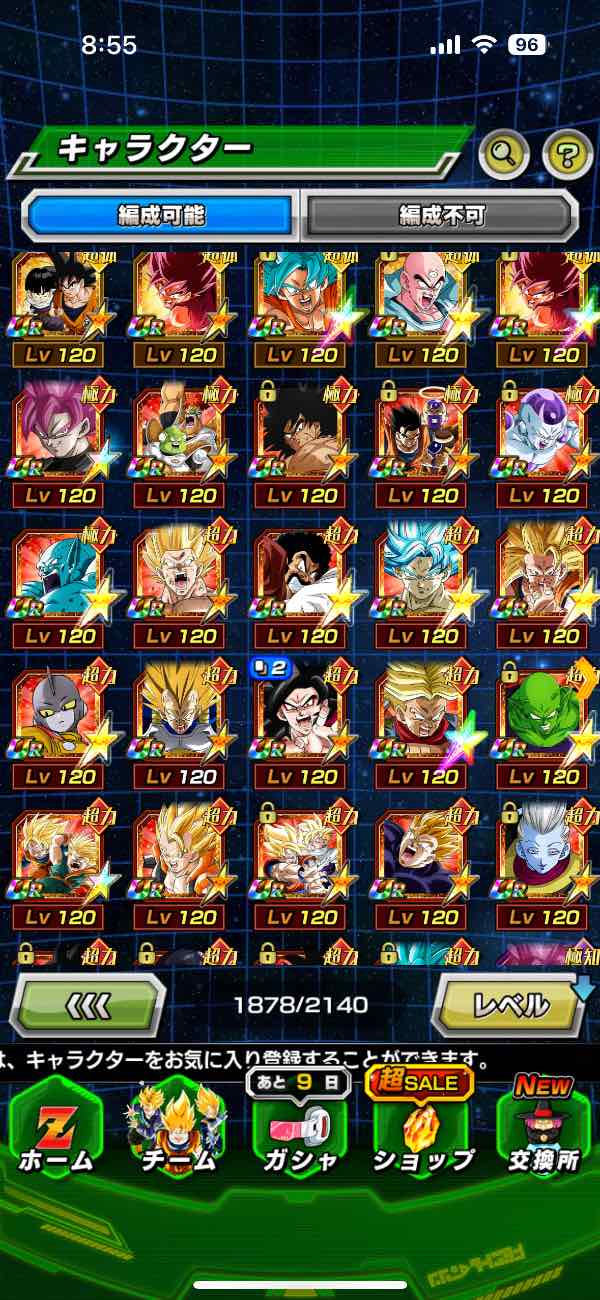
Task: Open the レベル sort button
Action: [x=508, y=1004]
